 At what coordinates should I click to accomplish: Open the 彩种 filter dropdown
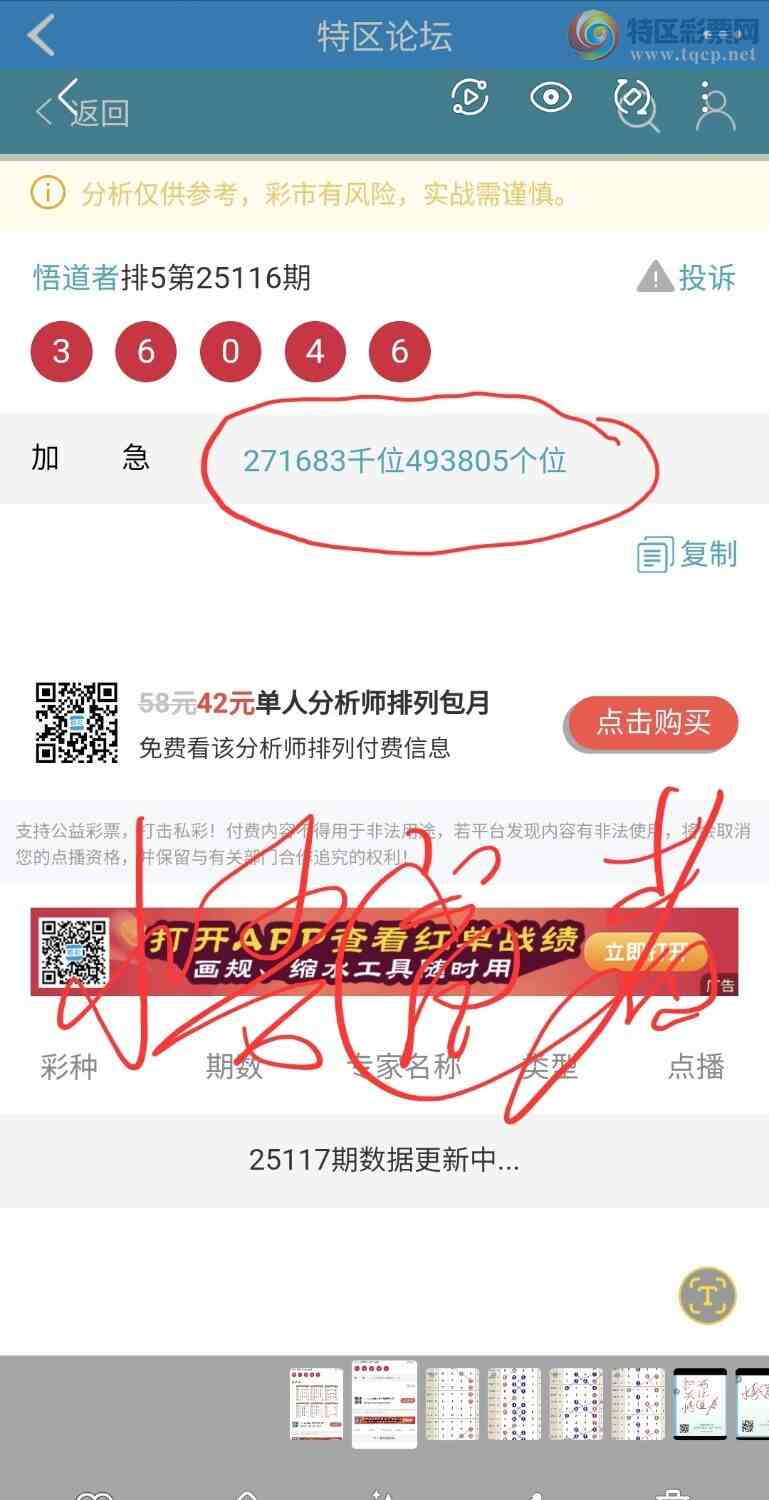click(69, 1067)
